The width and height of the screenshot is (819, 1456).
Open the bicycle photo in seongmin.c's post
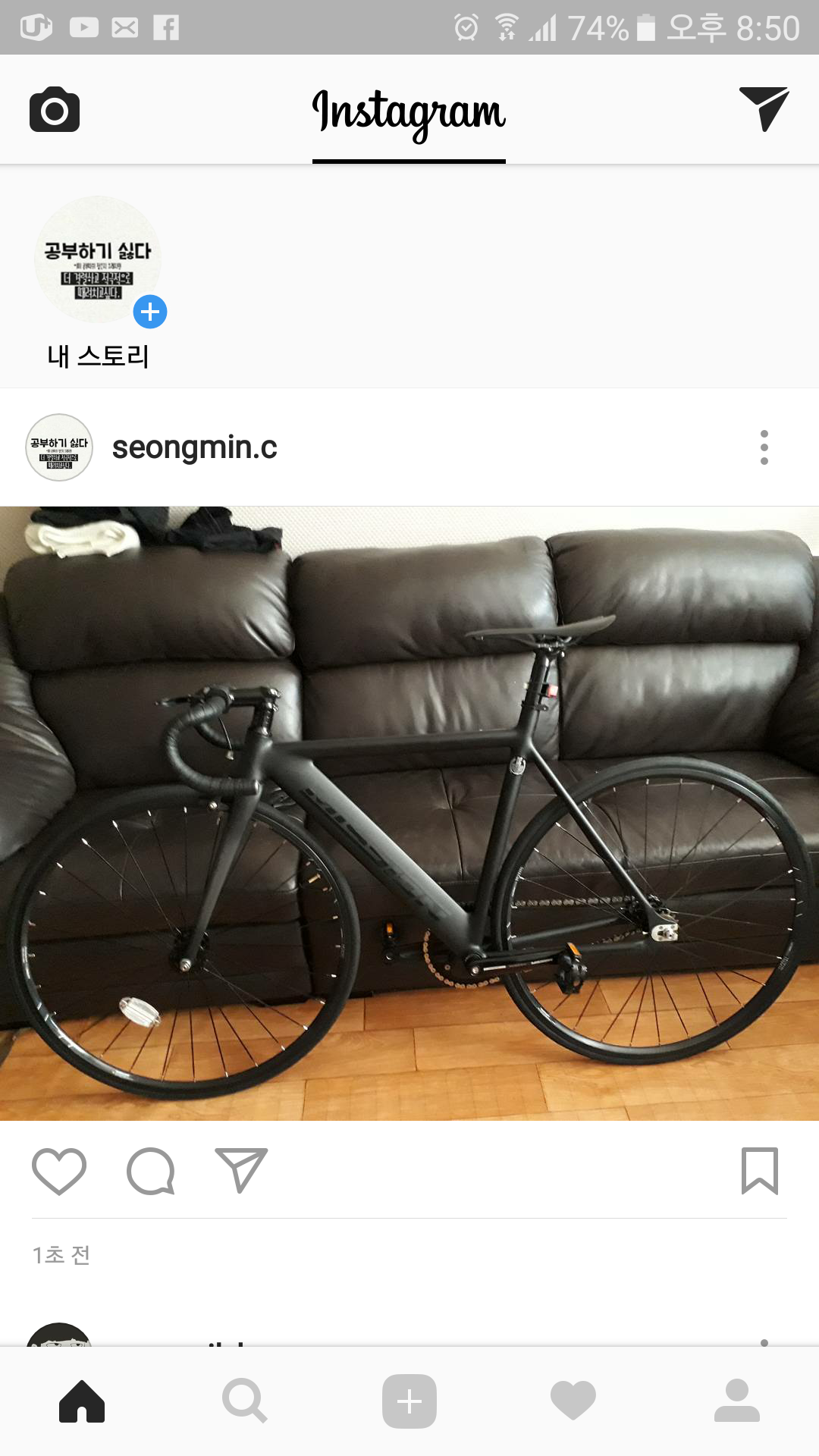pyautogui.click(x=409, y=813)
